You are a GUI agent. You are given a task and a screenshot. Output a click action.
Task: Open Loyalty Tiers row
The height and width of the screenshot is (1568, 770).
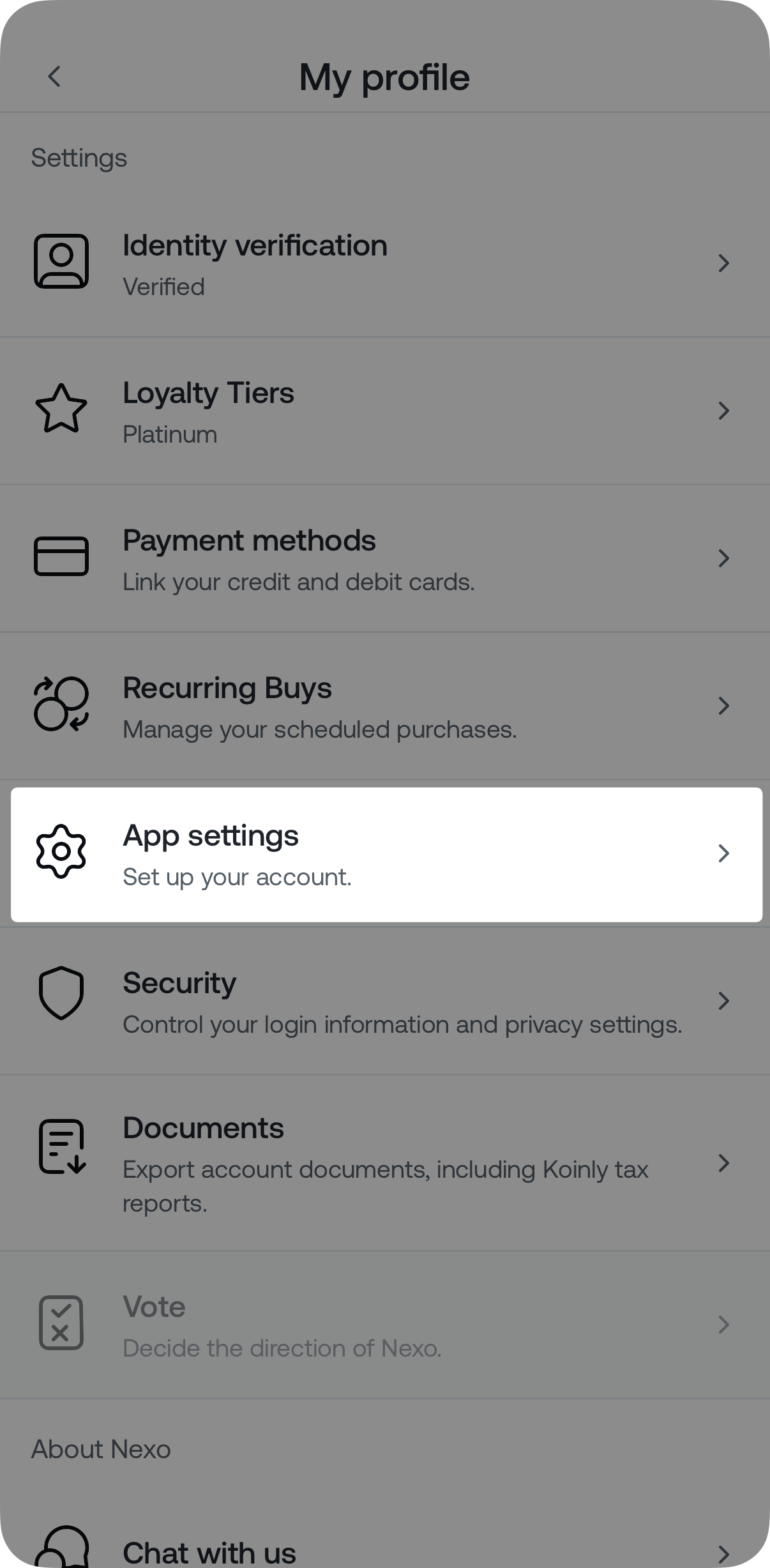pos(383,411)
